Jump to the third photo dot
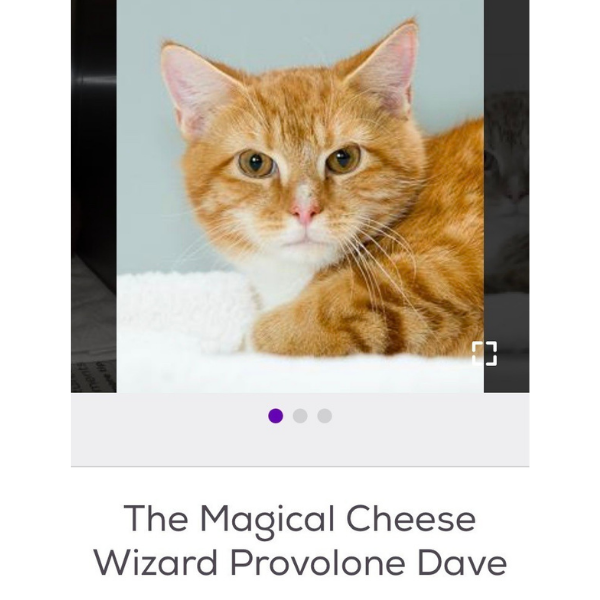The width and height of the screenshot is (600, 600). (324, 416)
